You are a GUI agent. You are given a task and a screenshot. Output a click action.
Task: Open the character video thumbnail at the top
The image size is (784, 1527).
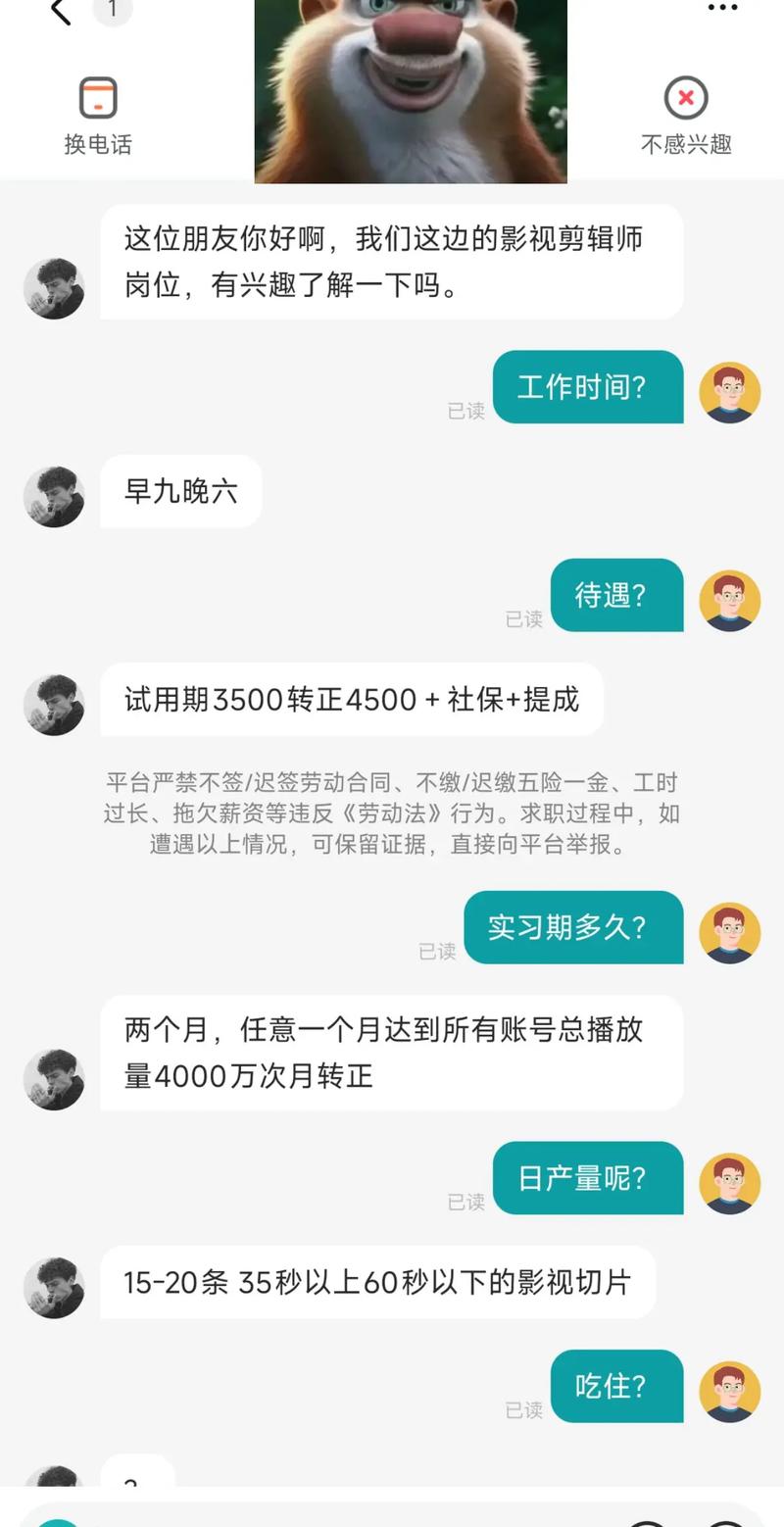[x=410, y=88]
